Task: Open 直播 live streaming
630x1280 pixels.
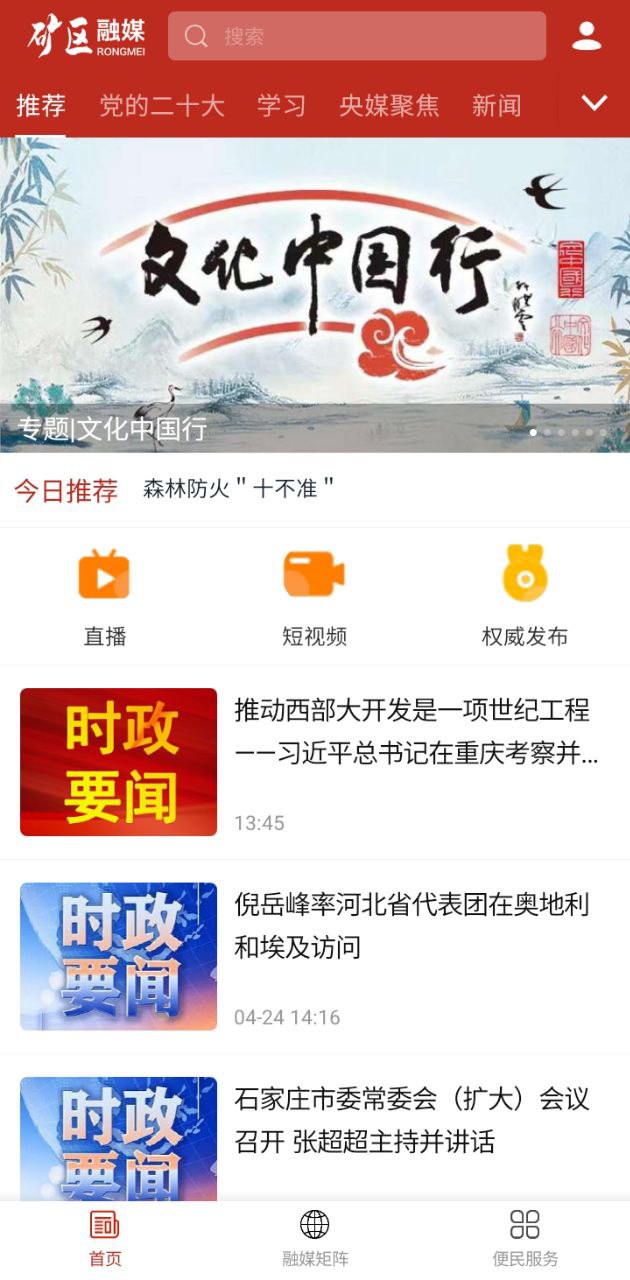Action: pyautogui.click(x=105, y=597)
